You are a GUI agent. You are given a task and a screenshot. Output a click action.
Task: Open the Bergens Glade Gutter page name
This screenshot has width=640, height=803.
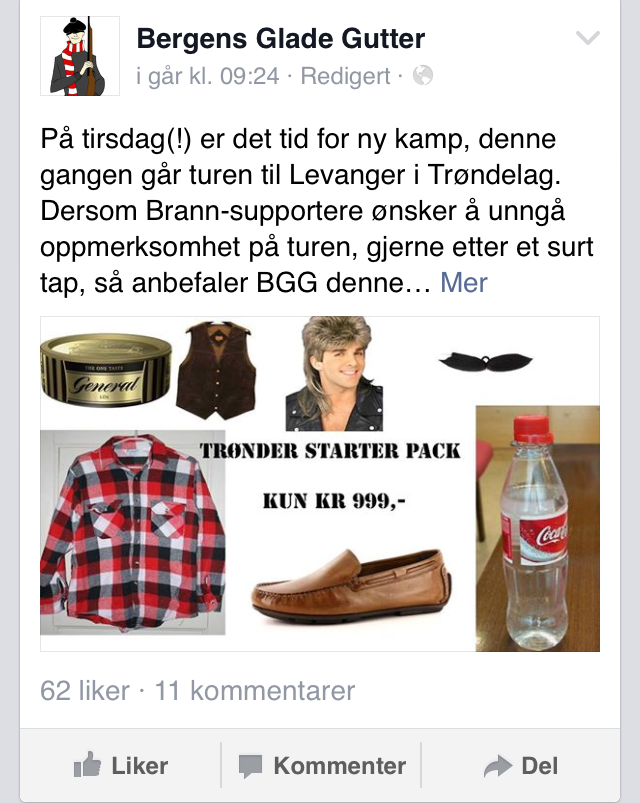point(280,39)
